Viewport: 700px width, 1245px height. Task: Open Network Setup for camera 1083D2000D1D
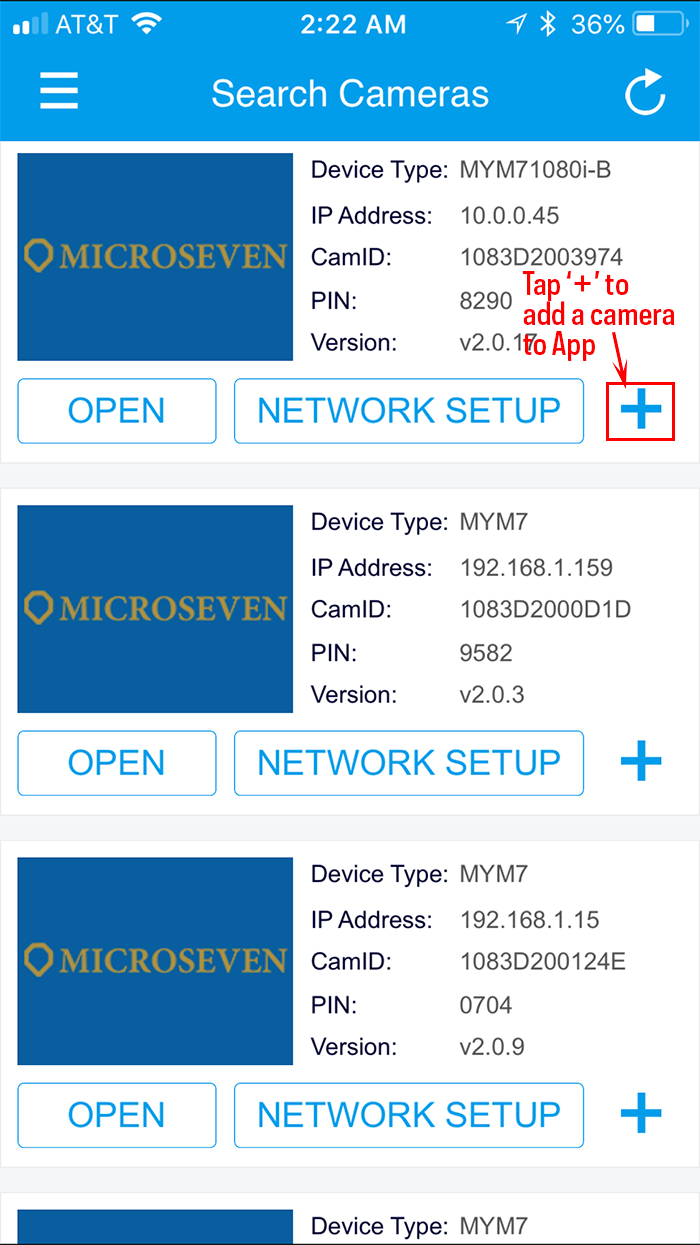click(409, 763)
